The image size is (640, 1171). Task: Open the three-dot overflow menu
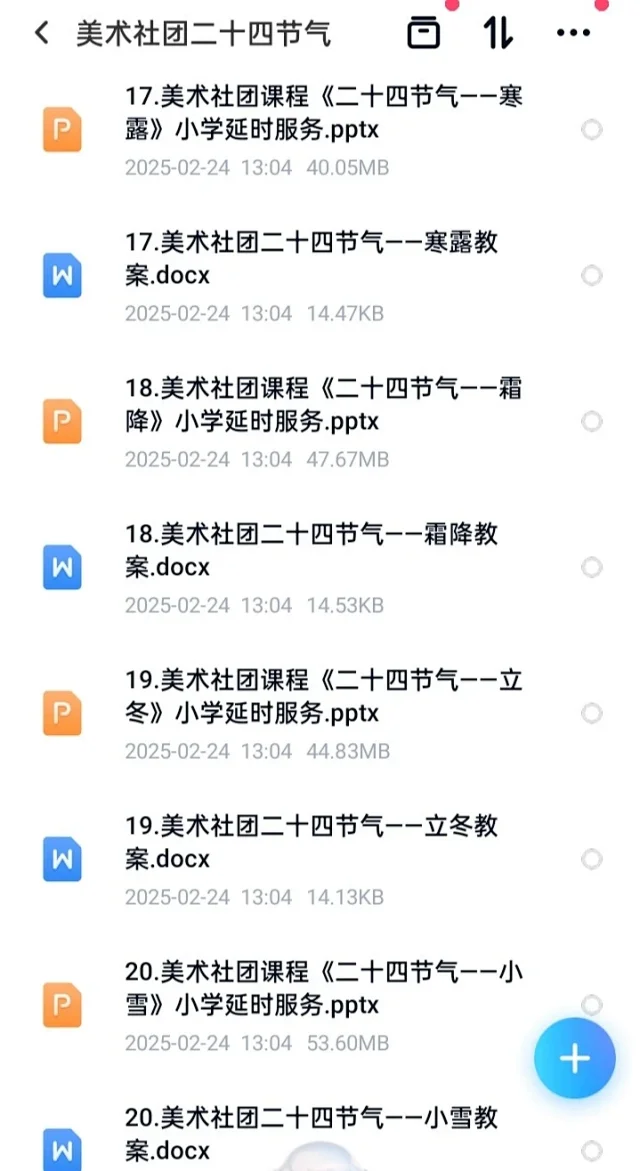click(x=573, y=33)
